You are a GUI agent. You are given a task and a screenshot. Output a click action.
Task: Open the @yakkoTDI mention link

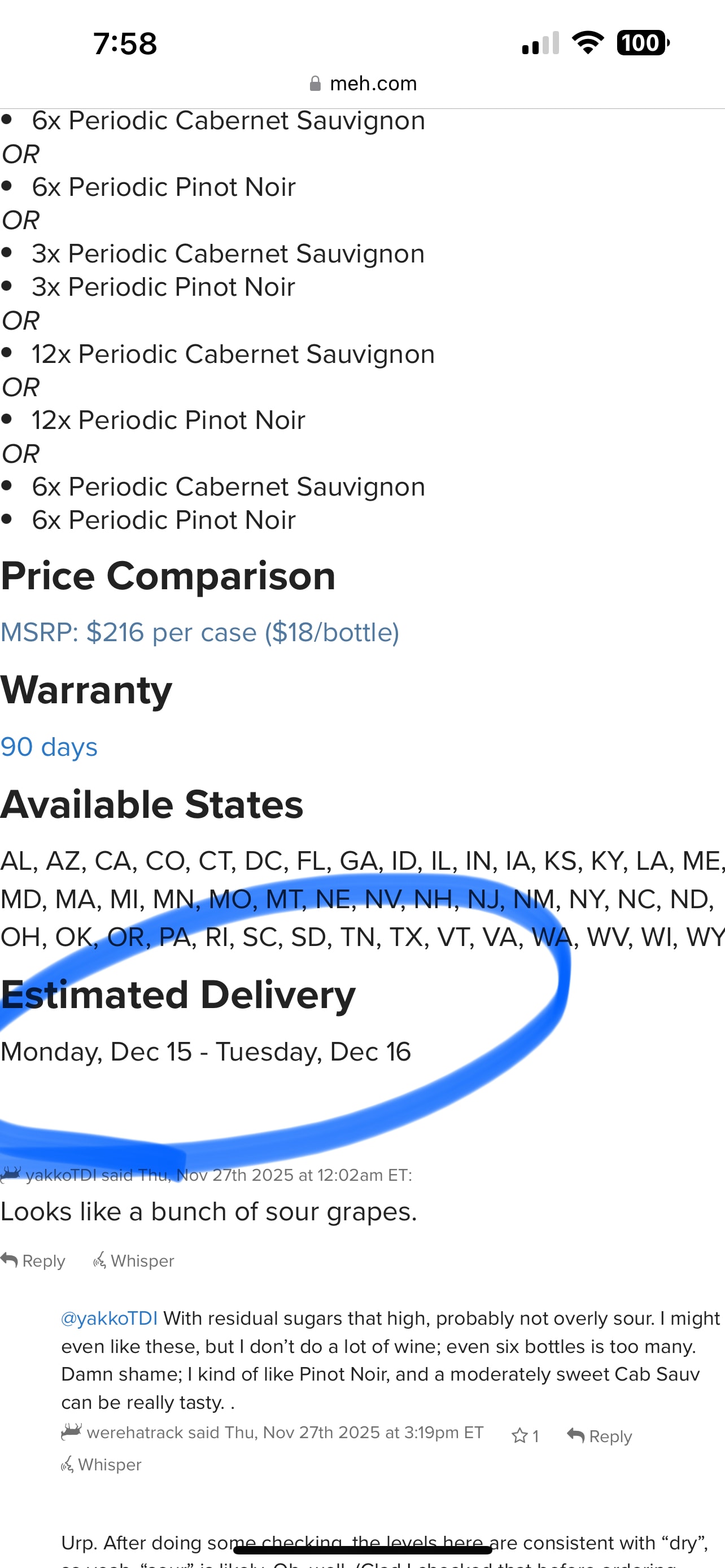pos(109,1319)
